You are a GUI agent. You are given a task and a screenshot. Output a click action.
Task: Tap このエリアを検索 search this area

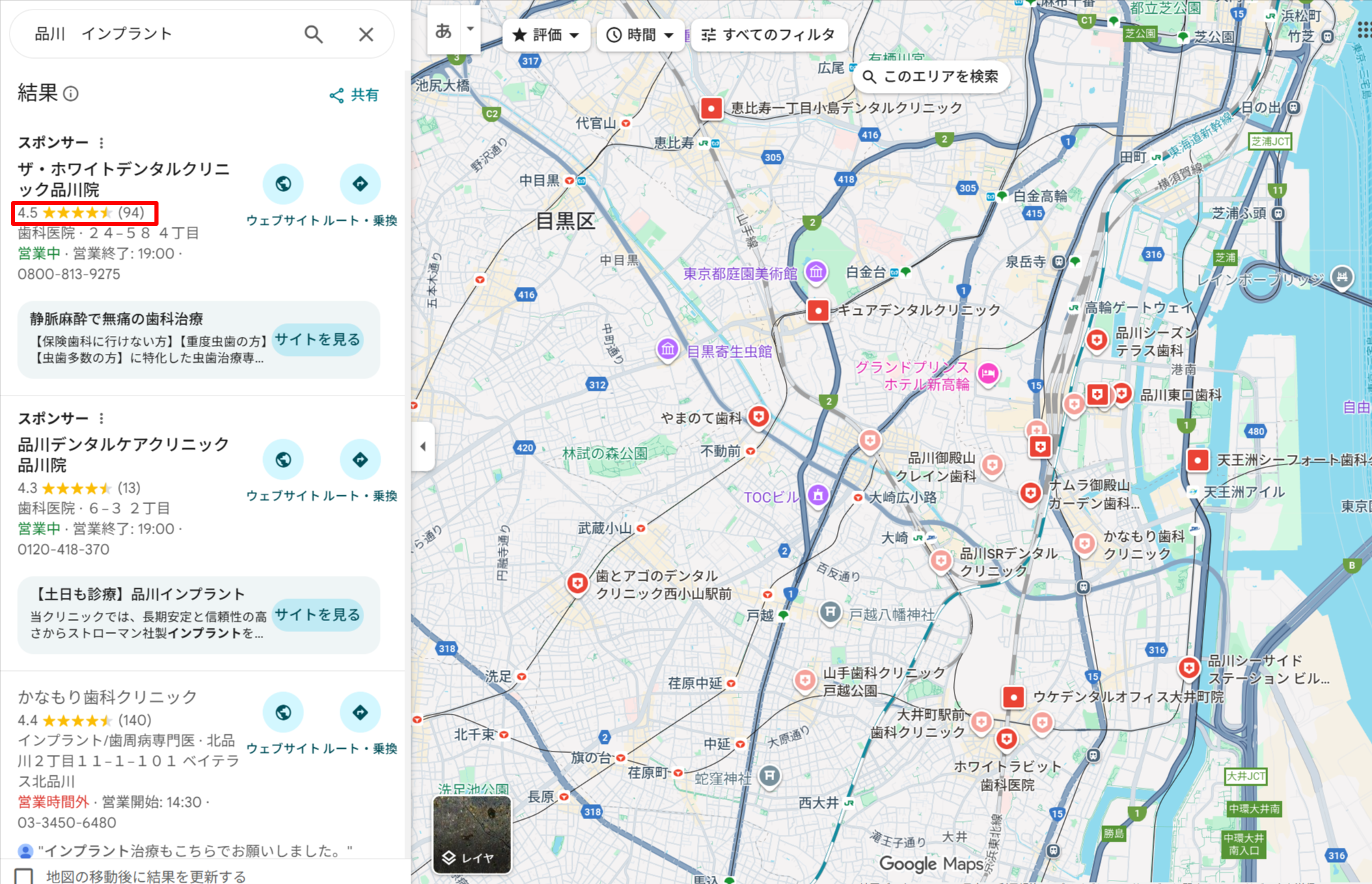tap(931, 77)
